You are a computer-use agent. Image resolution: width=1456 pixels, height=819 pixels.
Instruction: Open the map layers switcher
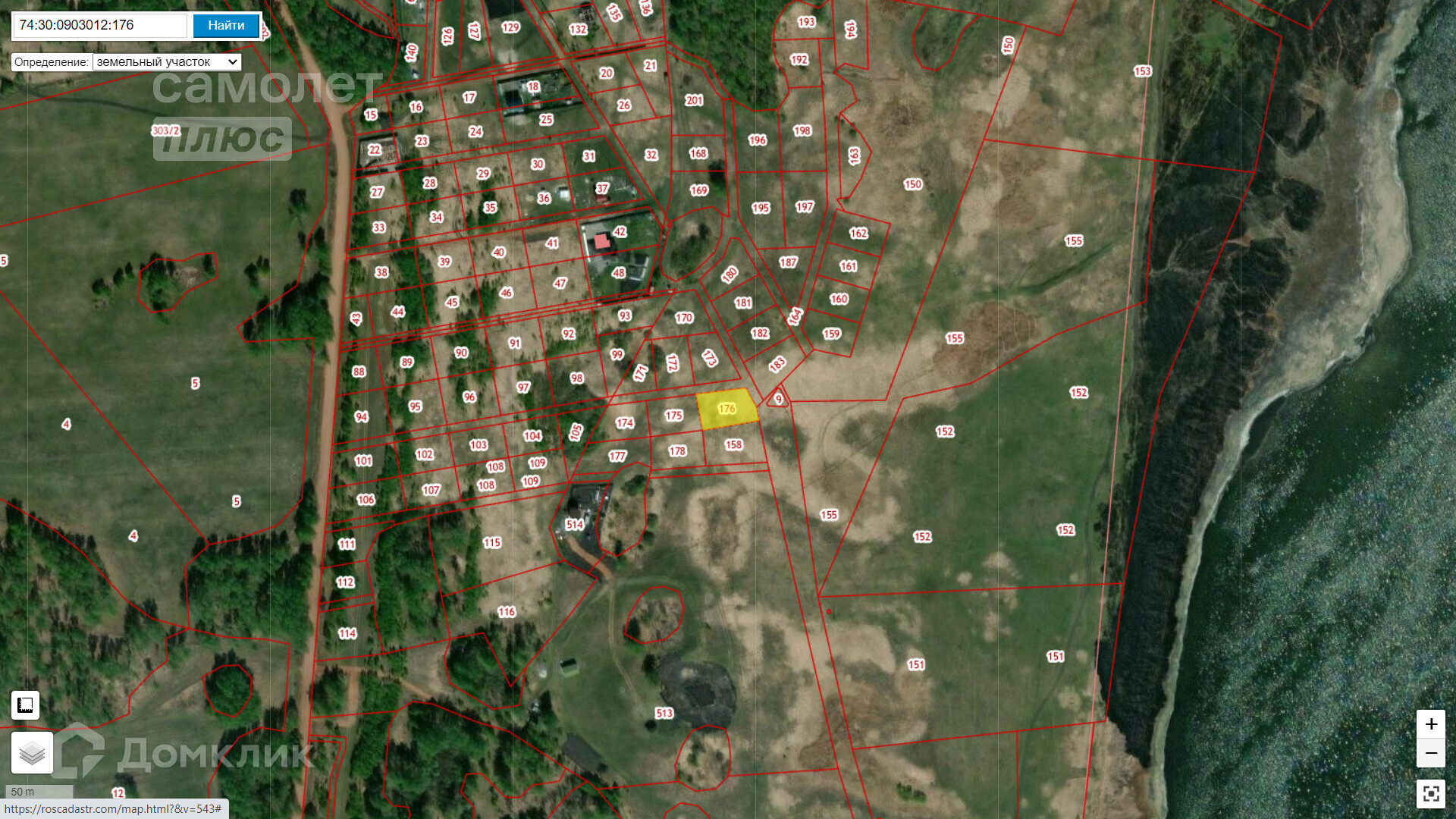coord(32,753)
